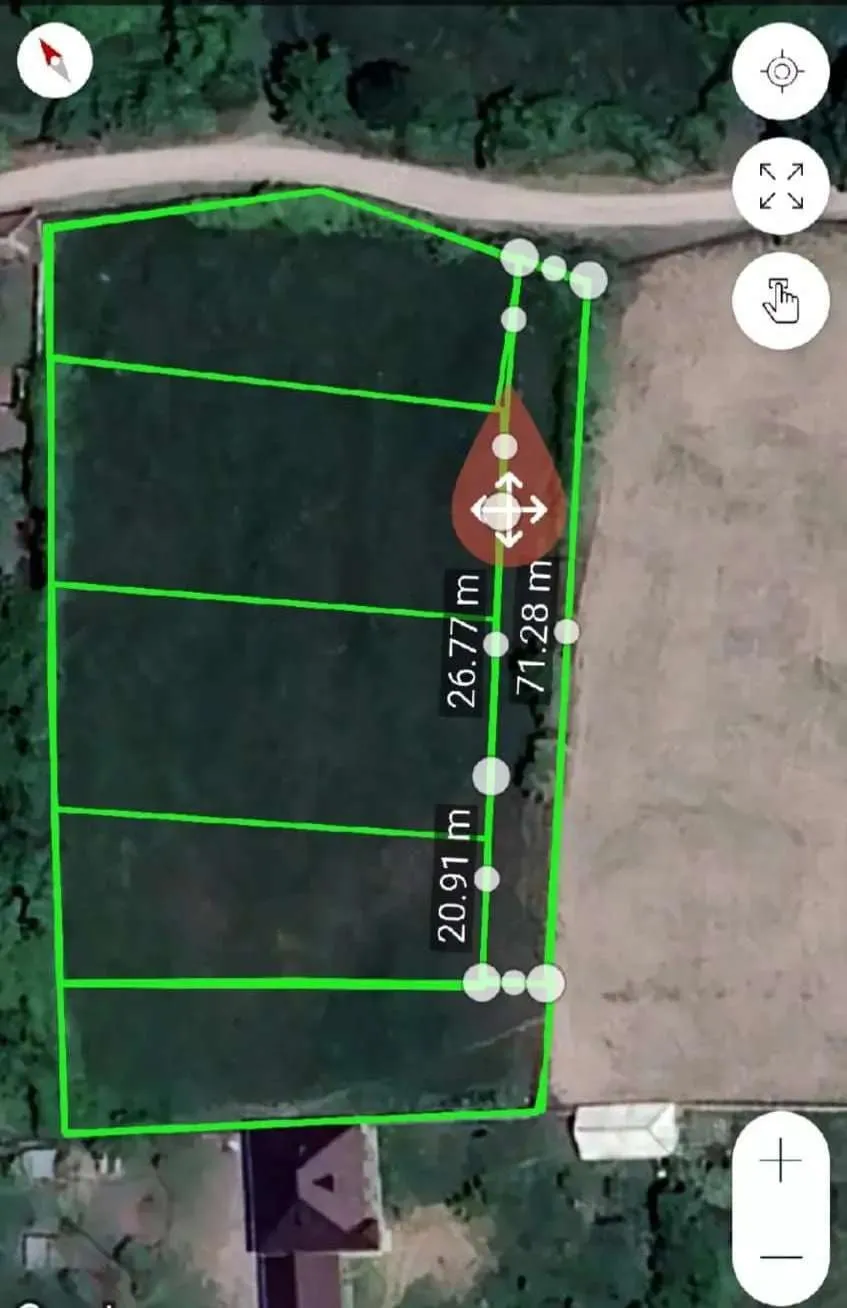Center map on my current location
847x1308 pixels.
tap(781, 72)
